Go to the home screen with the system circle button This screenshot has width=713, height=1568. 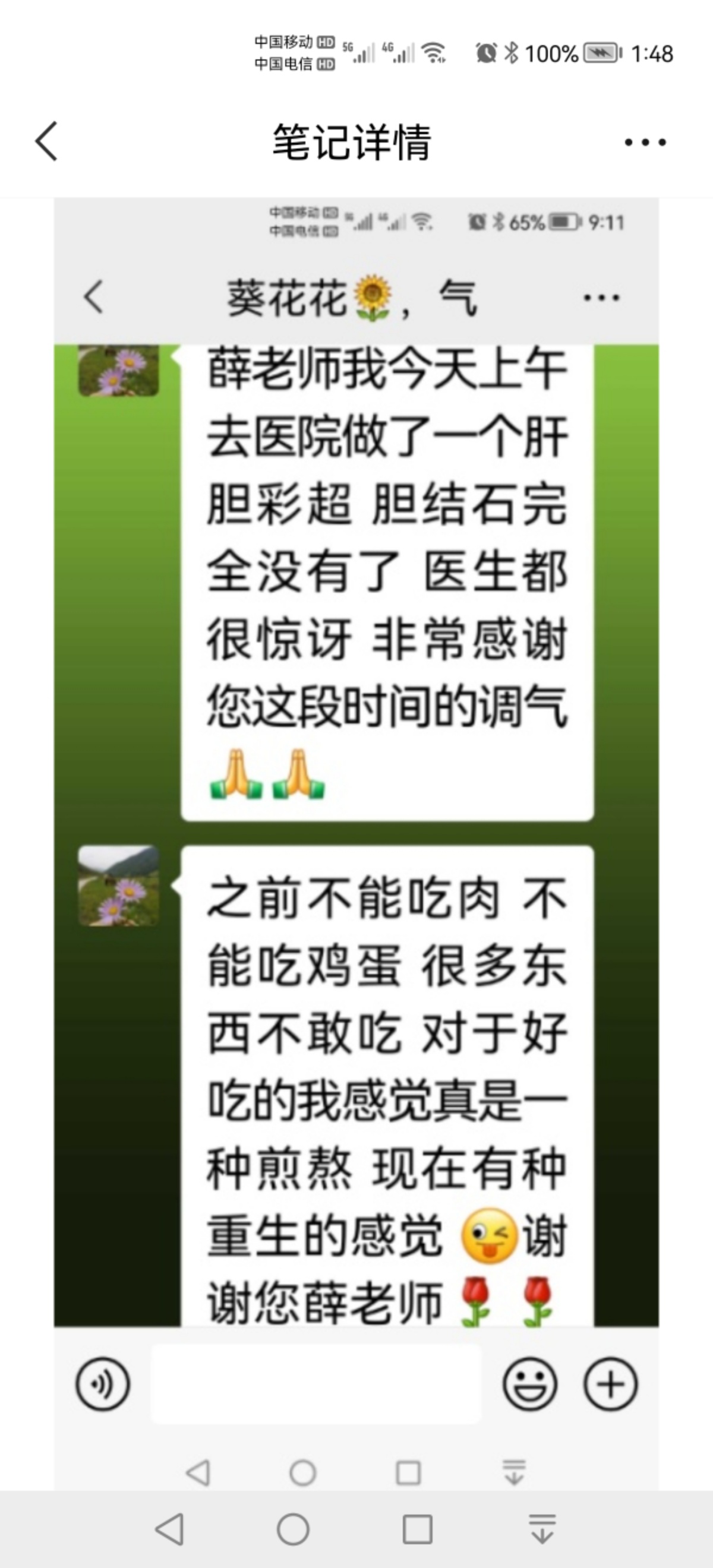pos(294,1528)
